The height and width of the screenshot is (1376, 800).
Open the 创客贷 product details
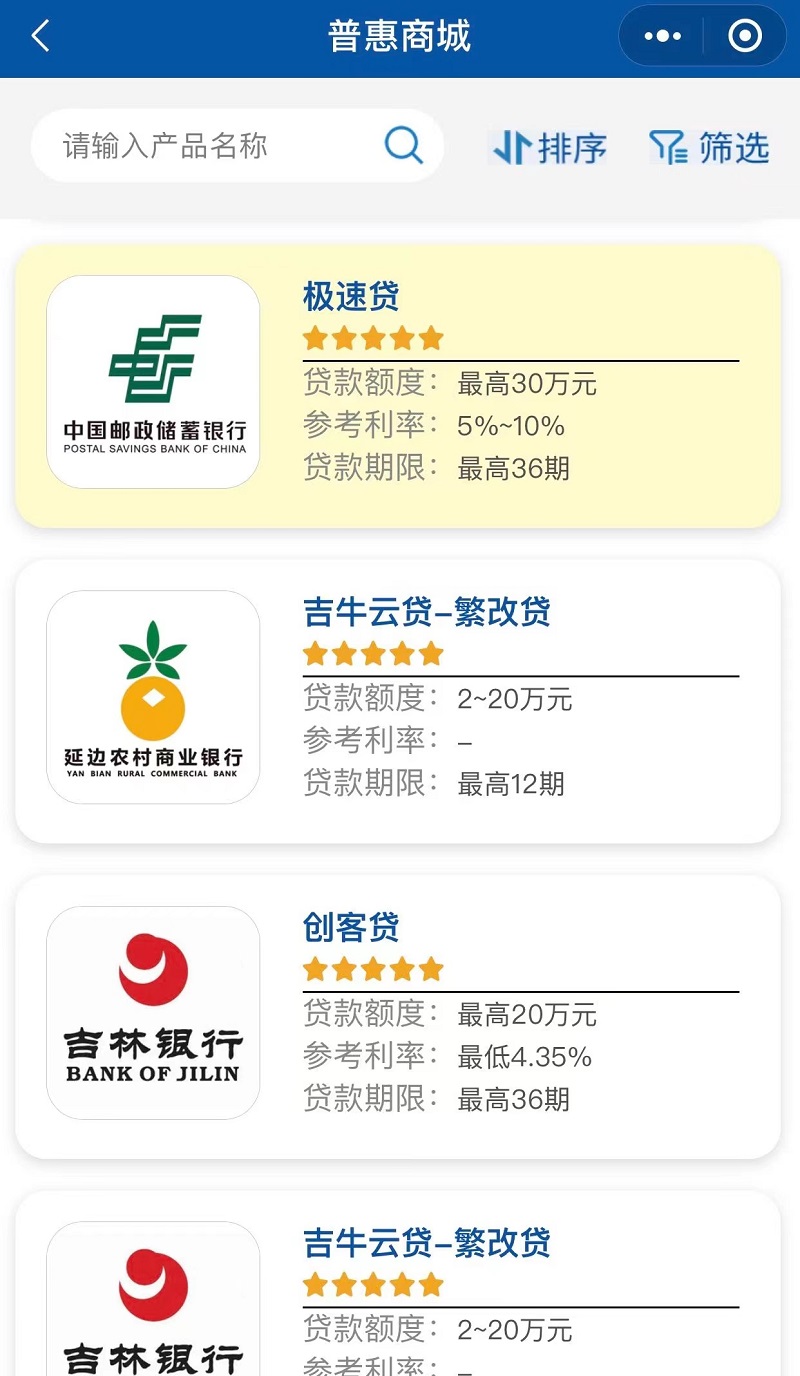350,928
